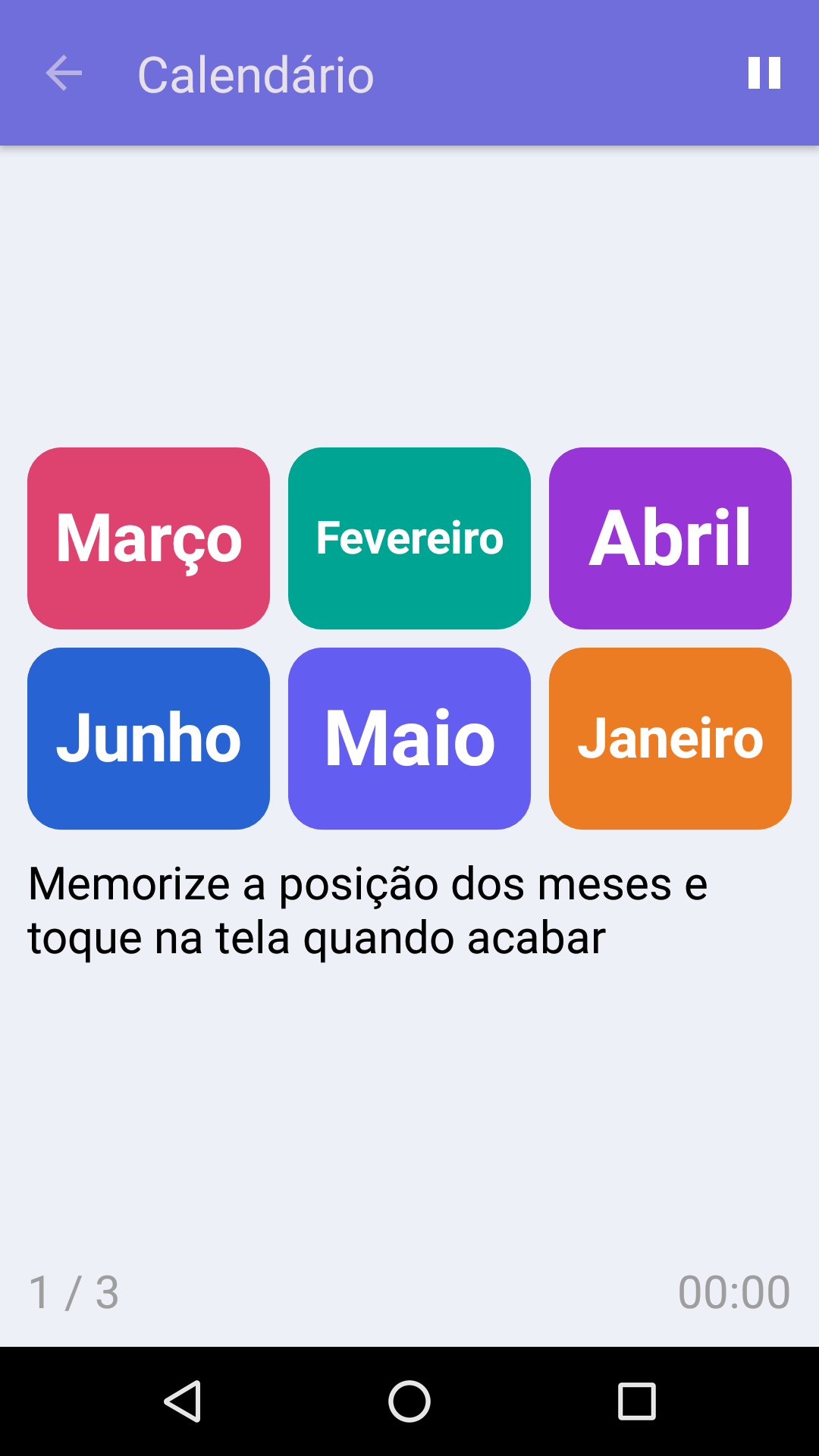
Task: Tap the purple Abril month card
Action: (x=670, y=538)
